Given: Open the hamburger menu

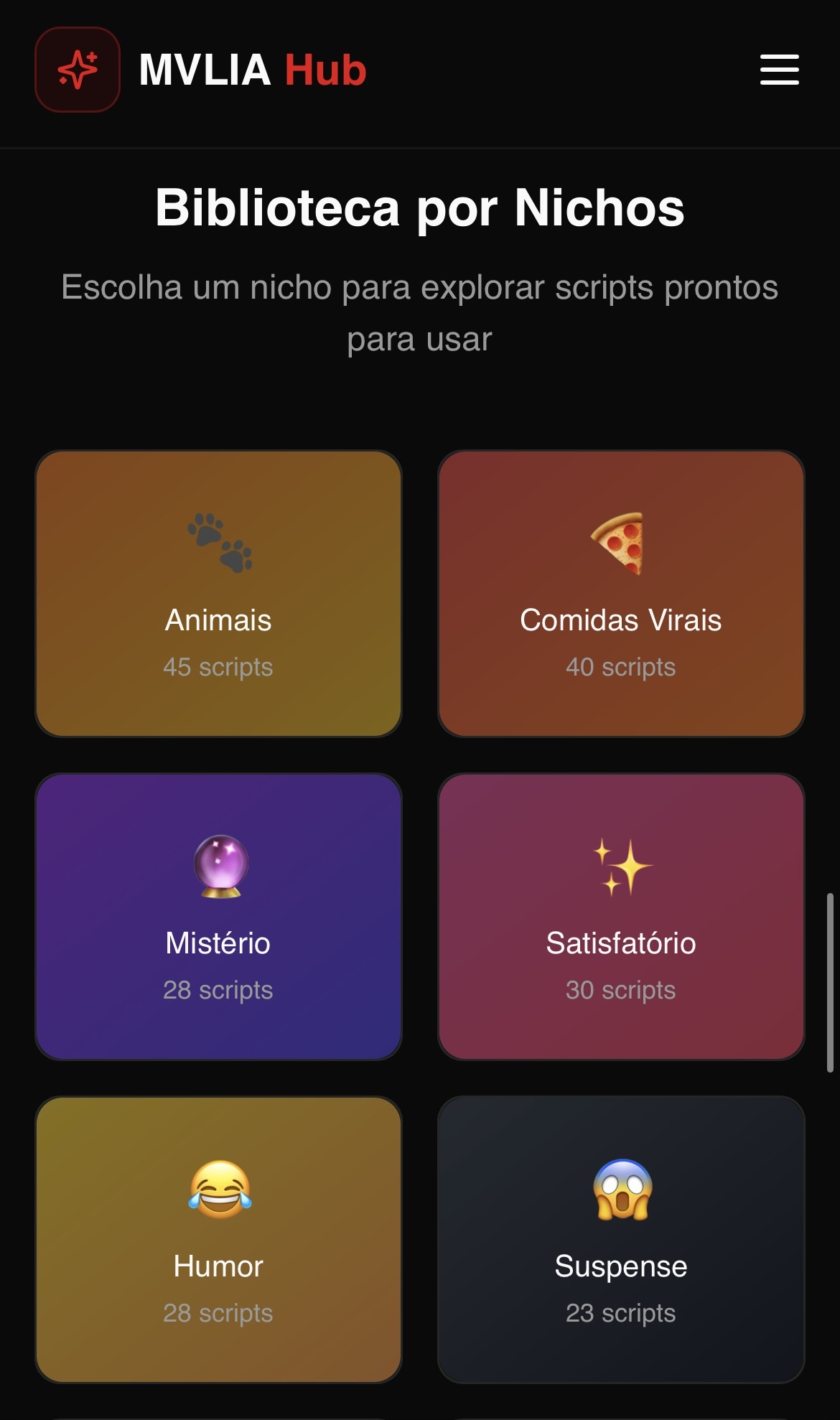Looking at the screenshot, I should coord(779,70).
